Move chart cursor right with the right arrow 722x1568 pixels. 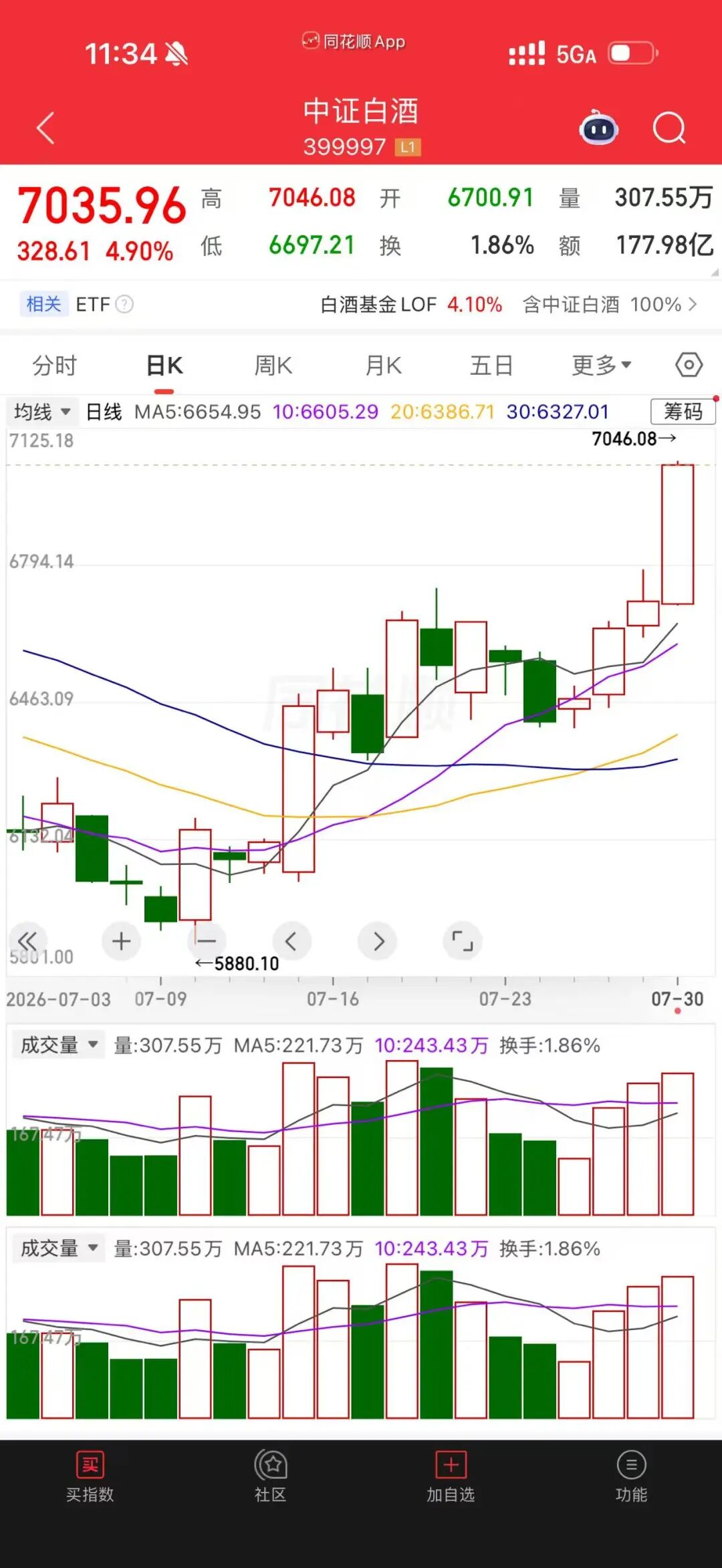tap(378, 941)
